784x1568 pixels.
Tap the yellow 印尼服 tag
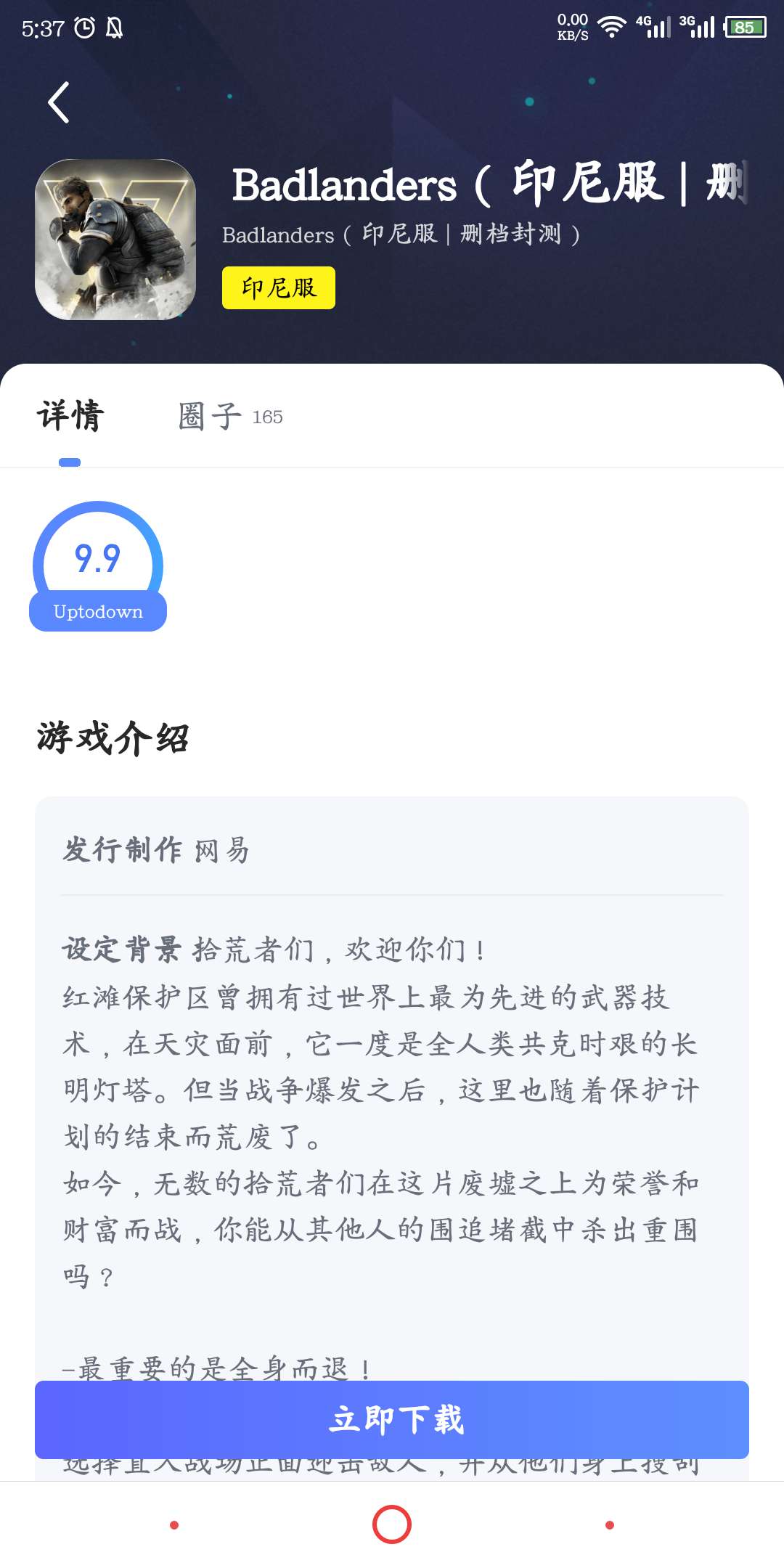[x=278, y=287]
